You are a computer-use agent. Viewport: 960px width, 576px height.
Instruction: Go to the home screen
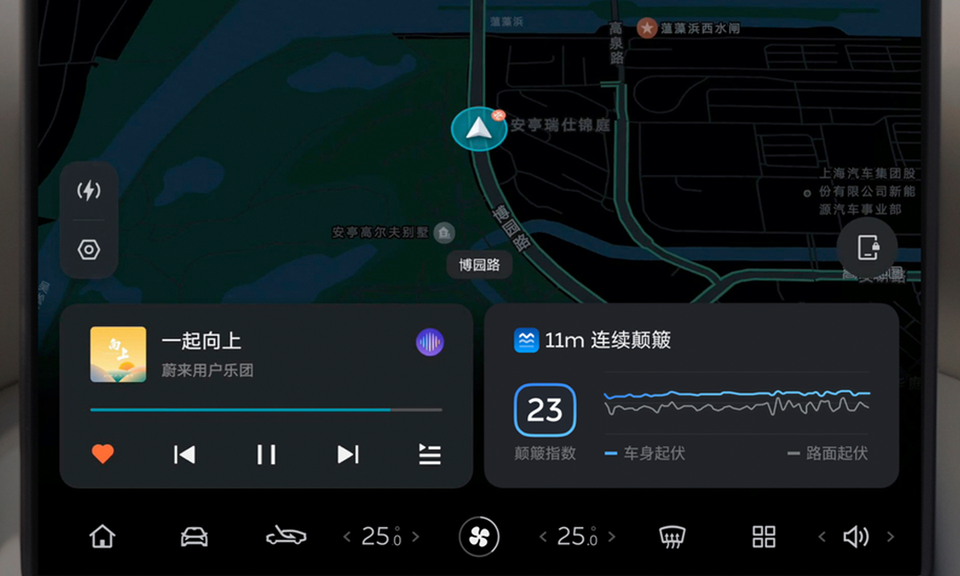click(102, 537)
